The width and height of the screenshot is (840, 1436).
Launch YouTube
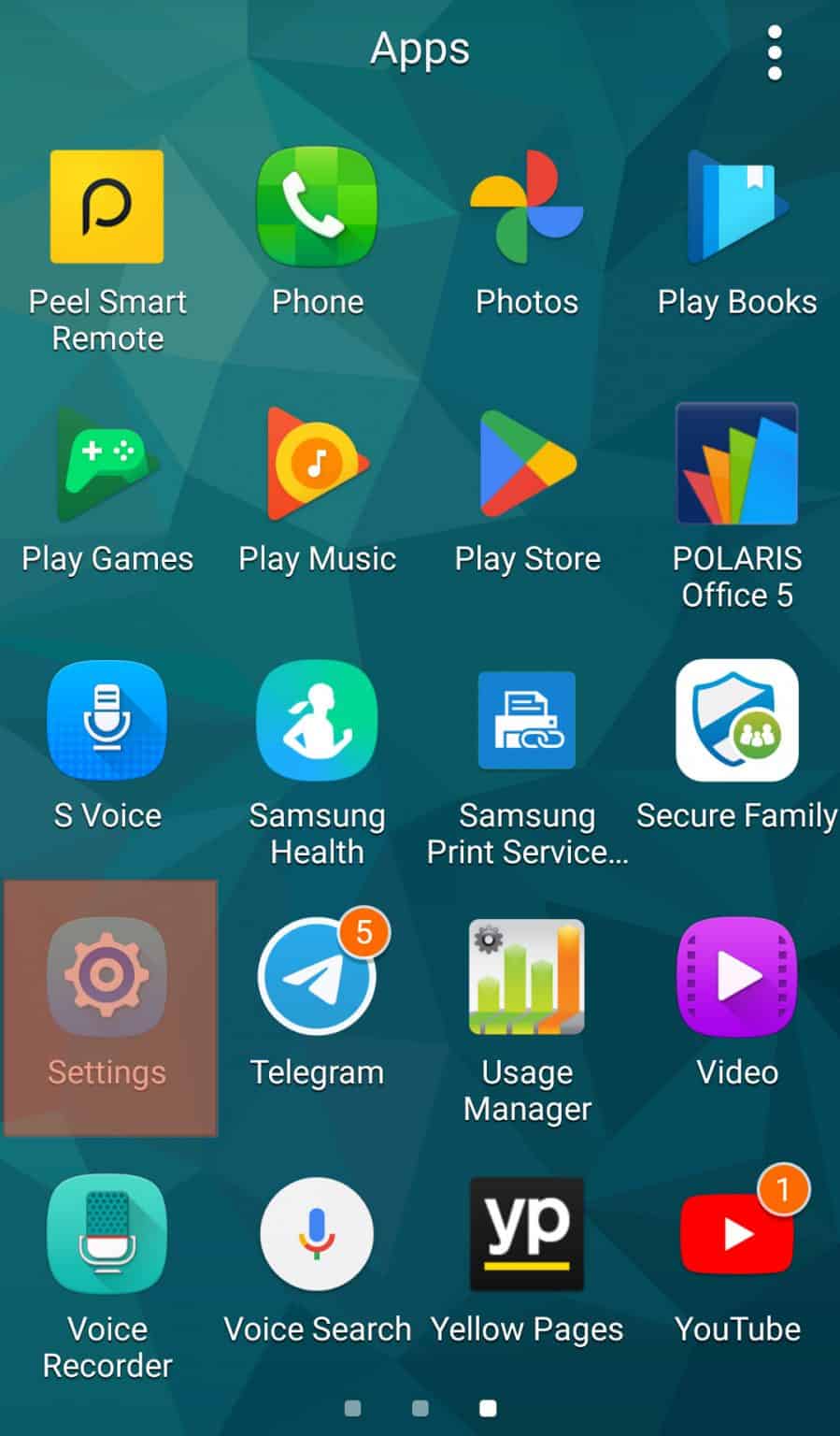736,1234
